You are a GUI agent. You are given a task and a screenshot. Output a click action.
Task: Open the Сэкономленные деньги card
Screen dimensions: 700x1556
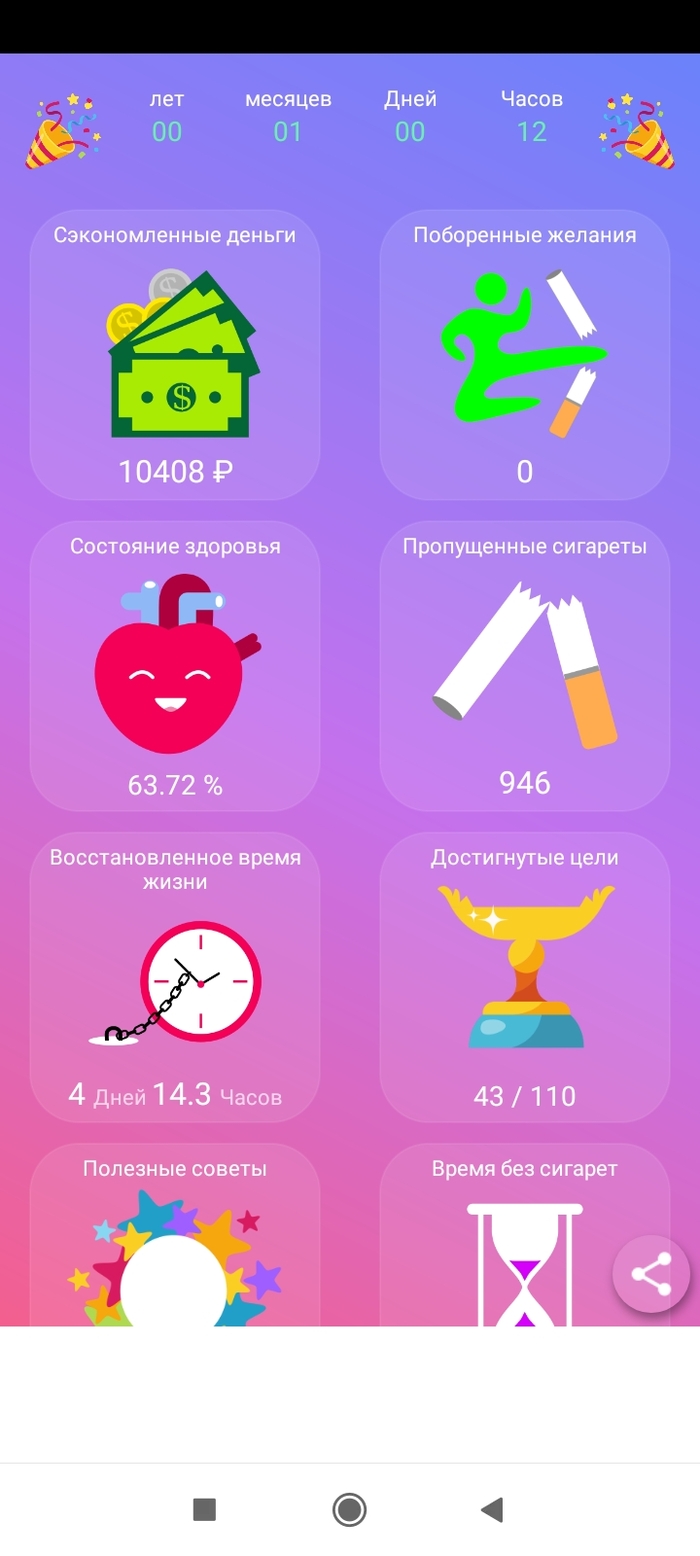175,355
